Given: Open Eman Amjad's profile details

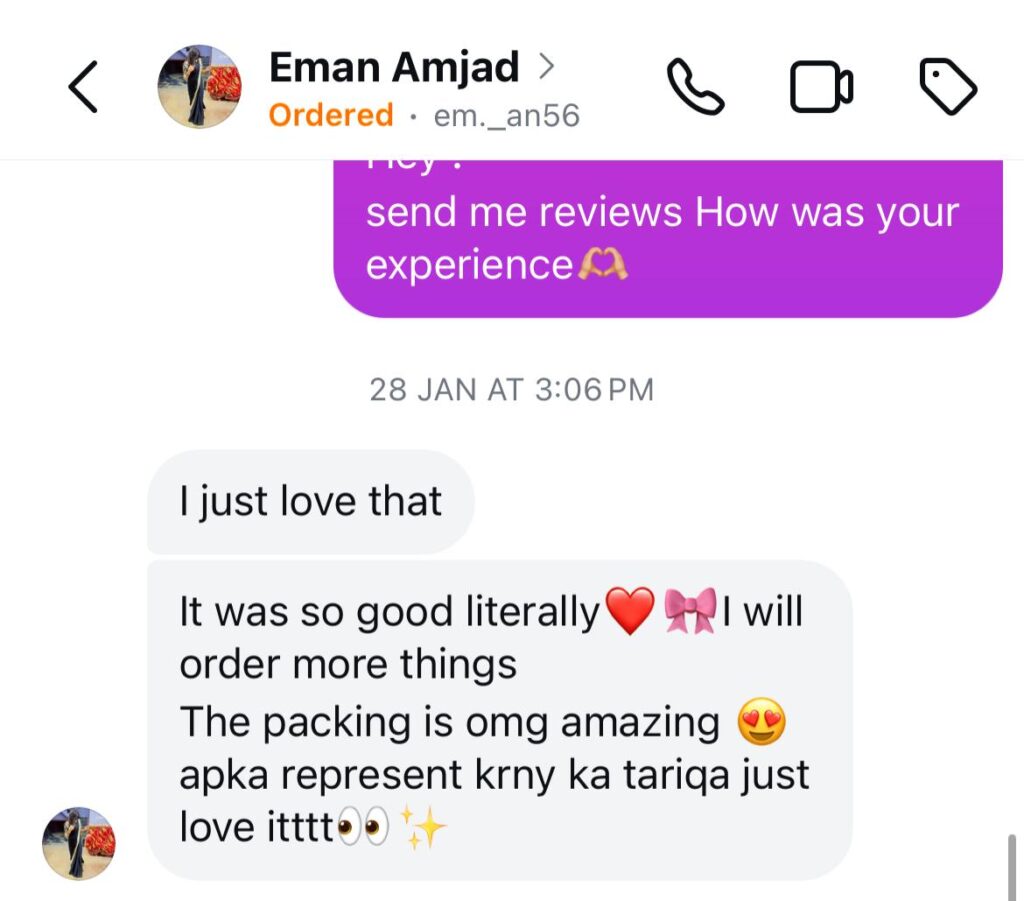Looking at the screenshot, I should pyautogui.click(x=410, y=68).
